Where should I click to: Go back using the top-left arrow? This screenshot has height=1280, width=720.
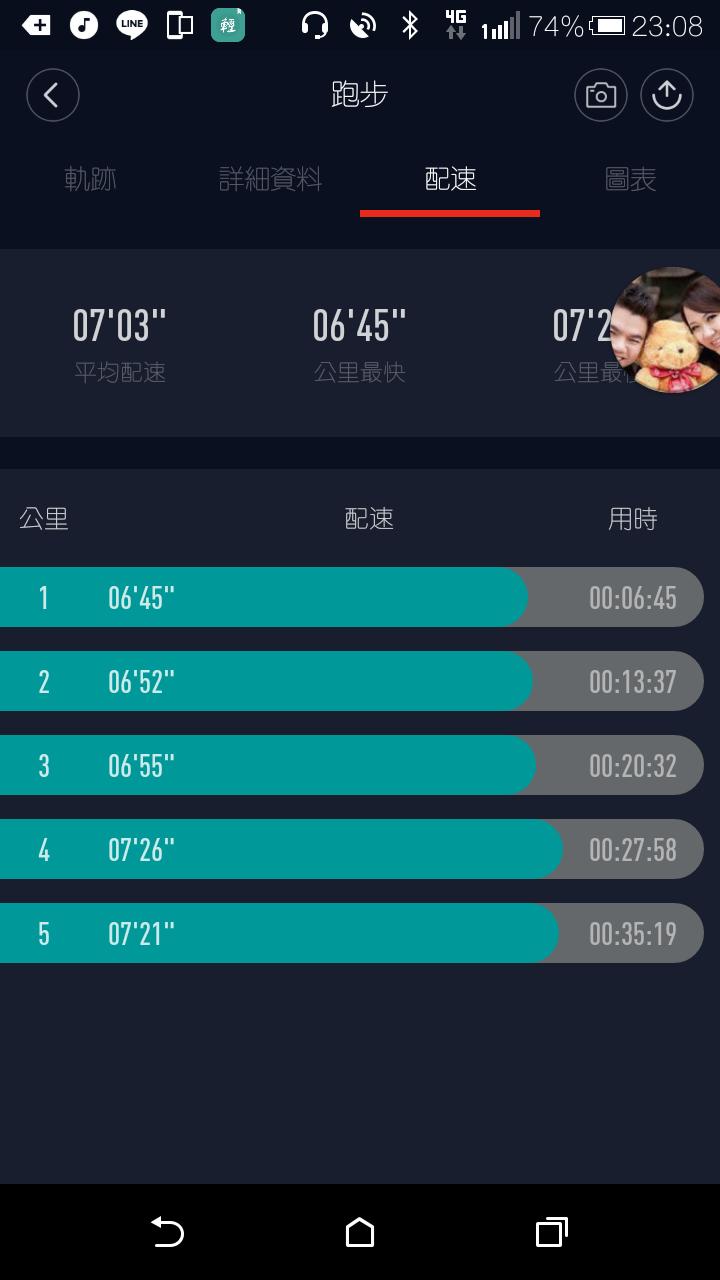click(x=52, y=96)
